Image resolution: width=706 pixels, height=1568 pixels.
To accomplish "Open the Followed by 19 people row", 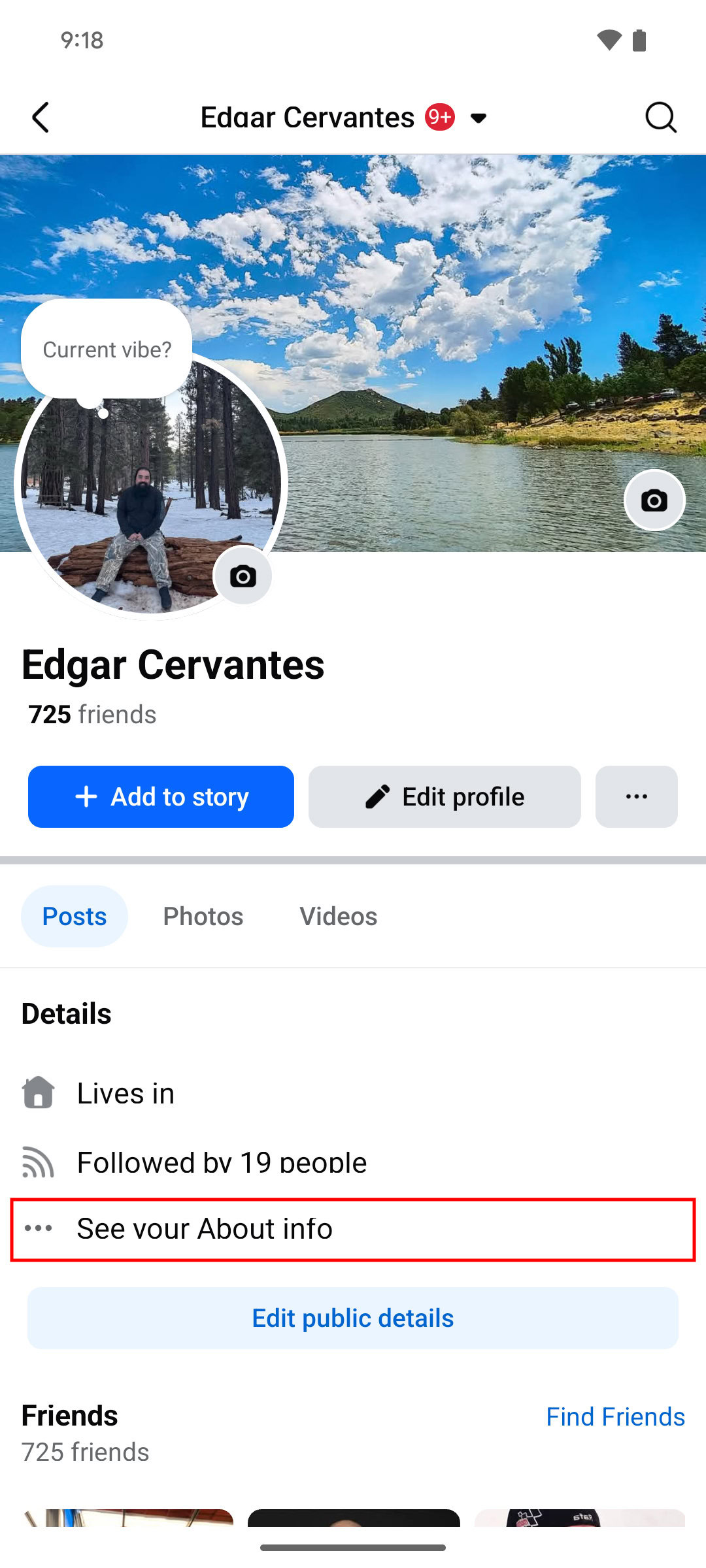I will click(221, 1162).
